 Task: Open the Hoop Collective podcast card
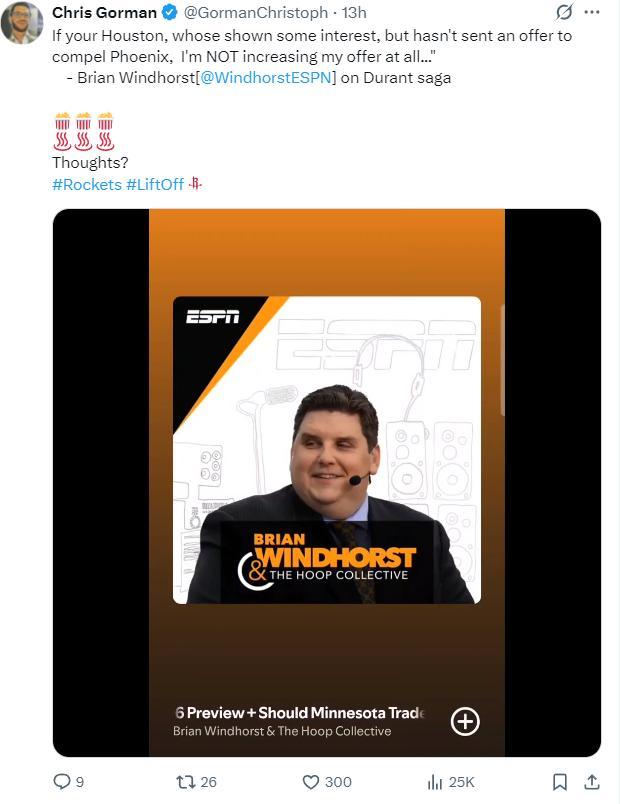point(326,450)
